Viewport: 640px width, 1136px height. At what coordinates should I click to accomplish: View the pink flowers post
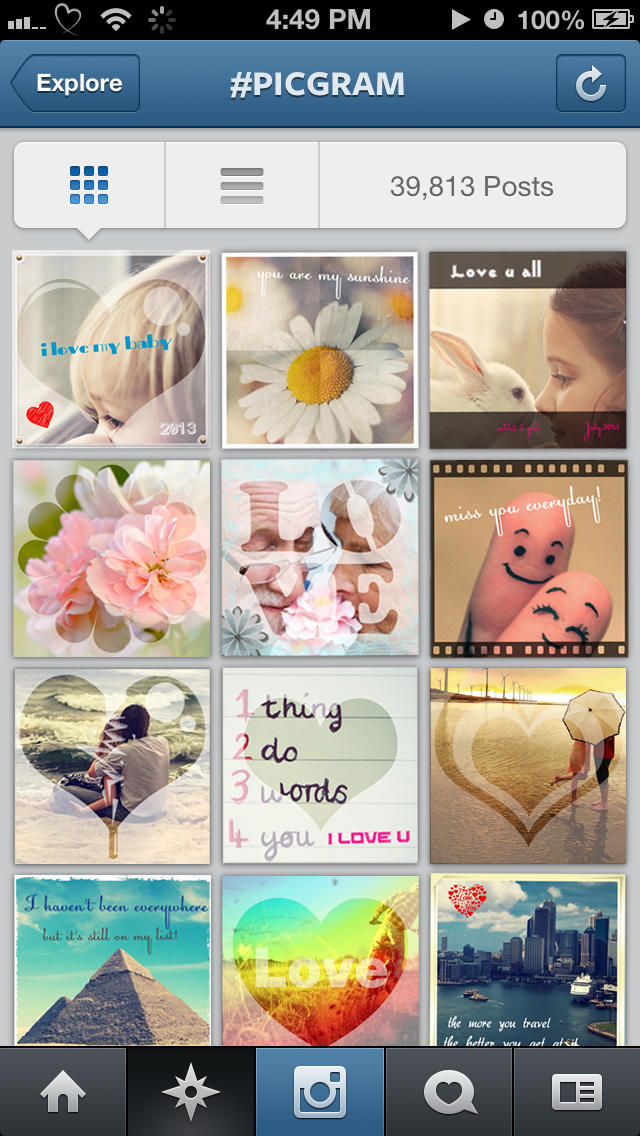coord(112,558)
